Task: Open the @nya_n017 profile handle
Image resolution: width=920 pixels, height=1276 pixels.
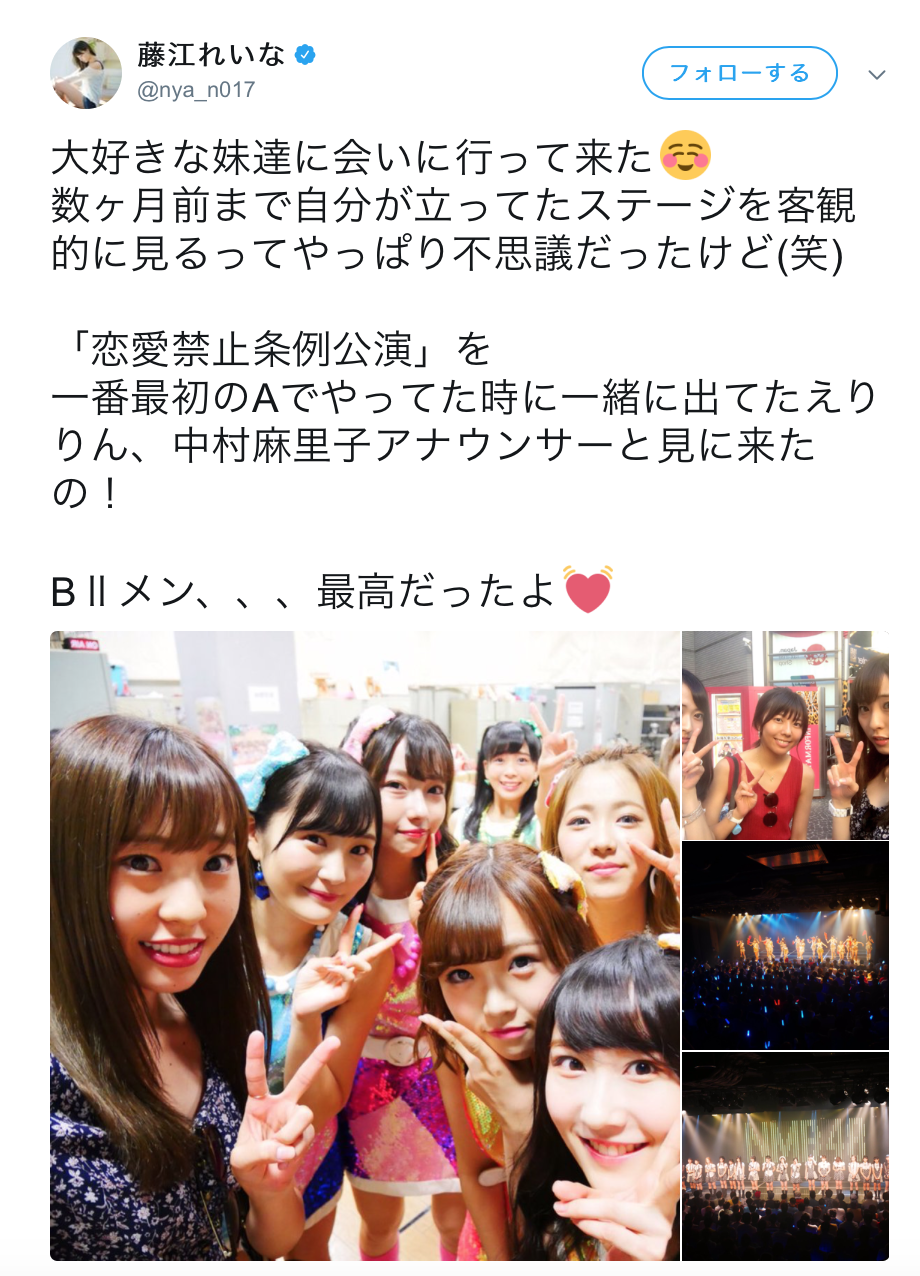Action: tap(196, 90)
